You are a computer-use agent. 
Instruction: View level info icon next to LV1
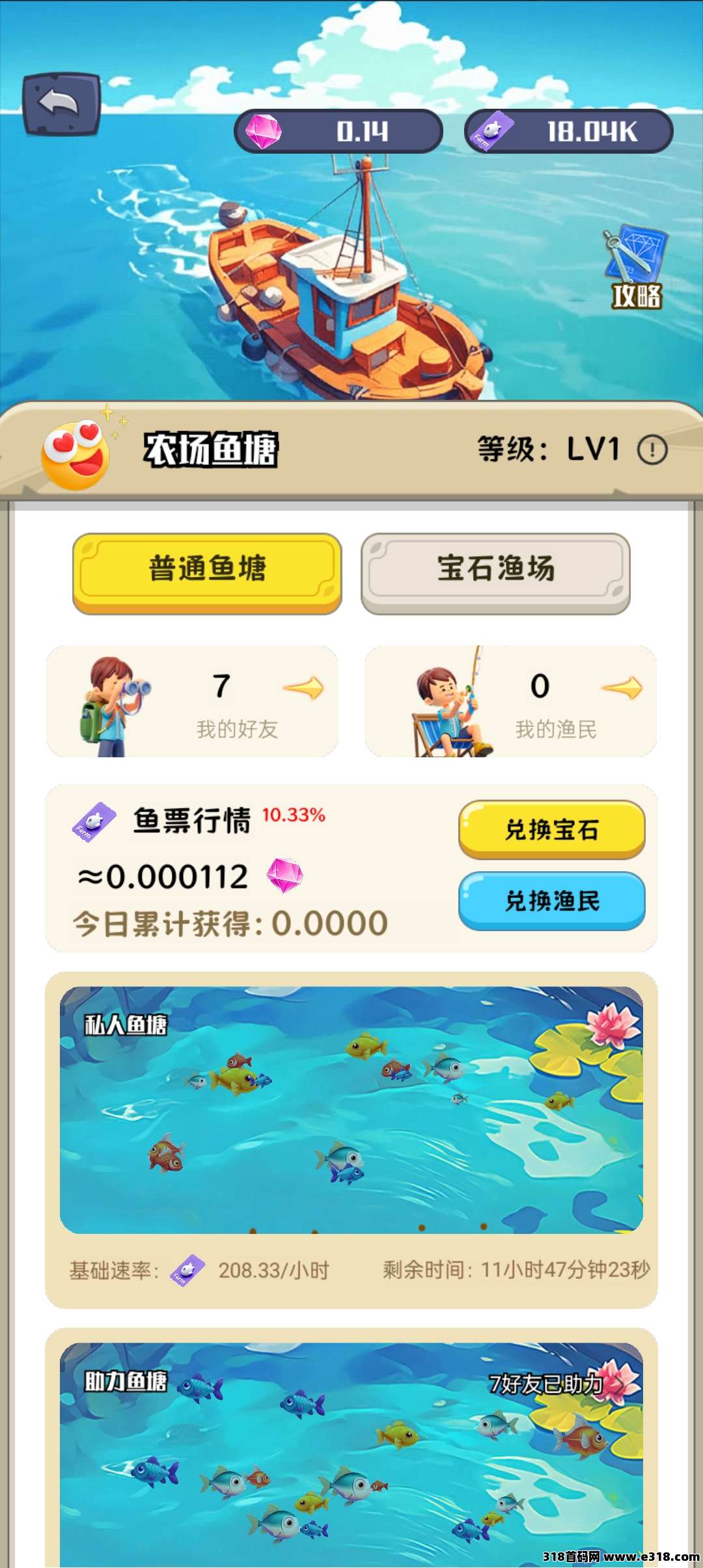[x=652, y=449]
